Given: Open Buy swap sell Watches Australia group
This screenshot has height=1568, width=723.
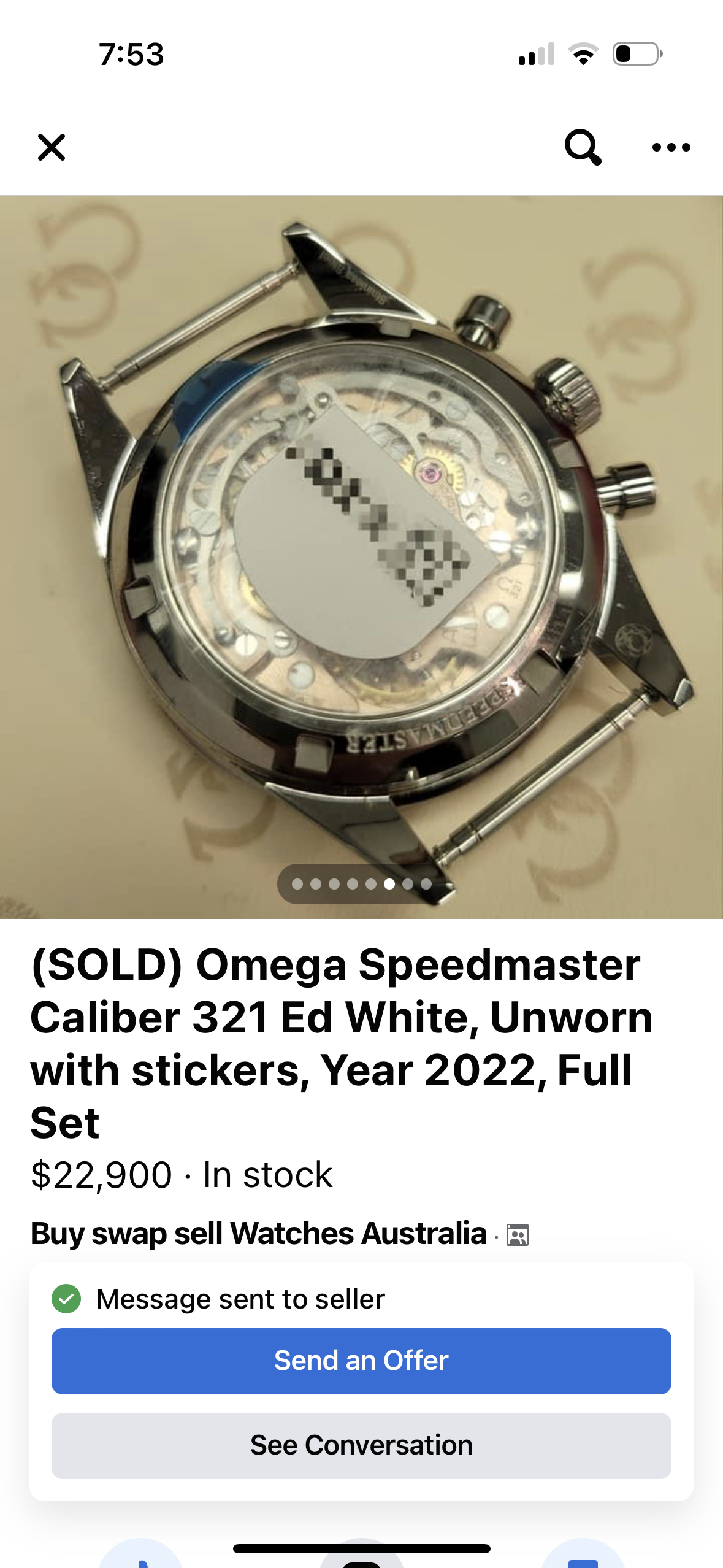Looking at the screenshot, I should (x=258, y=1233).
